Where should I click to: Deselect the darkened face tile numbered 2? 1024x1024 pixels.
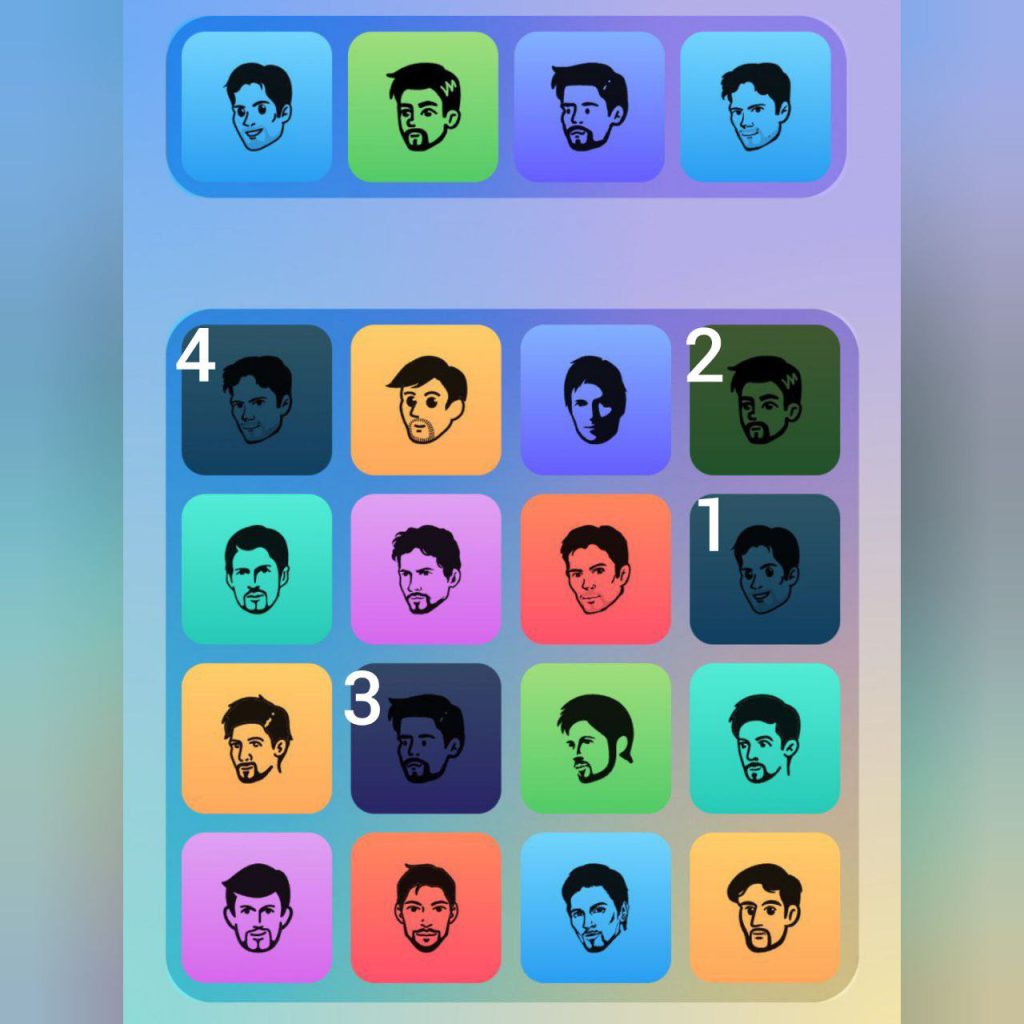click(765, 400)
